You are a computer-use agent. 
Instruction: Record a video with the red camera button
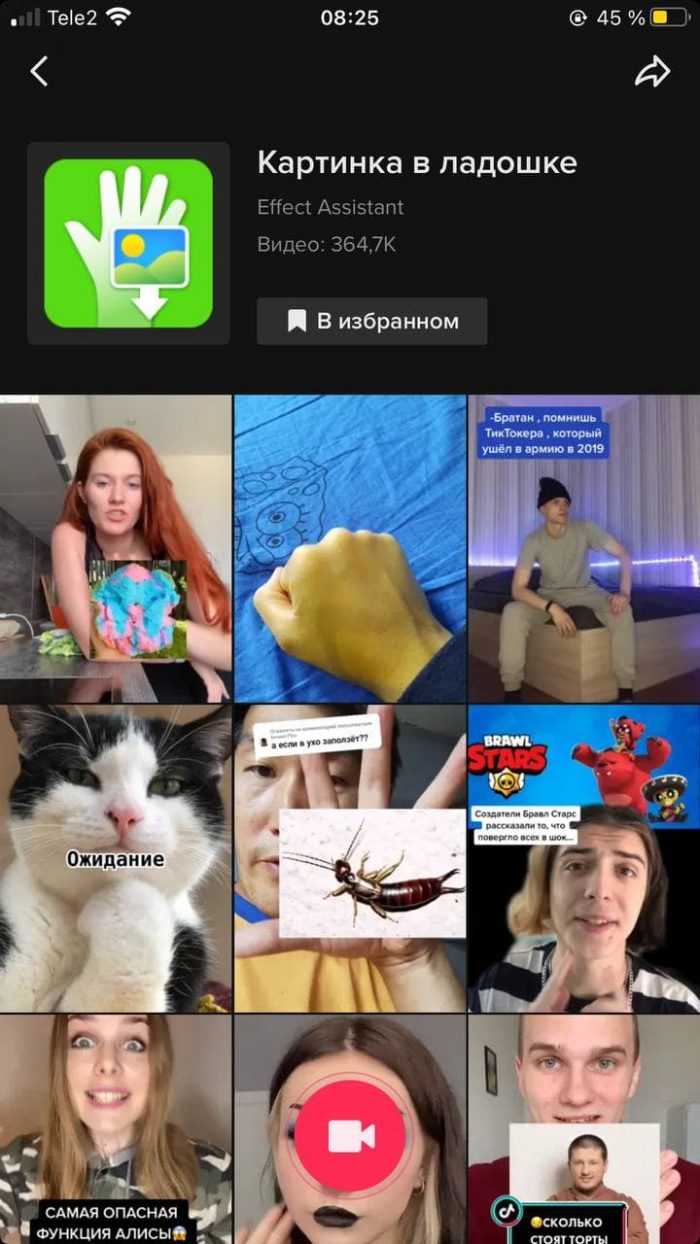[x=350, y=1135]
